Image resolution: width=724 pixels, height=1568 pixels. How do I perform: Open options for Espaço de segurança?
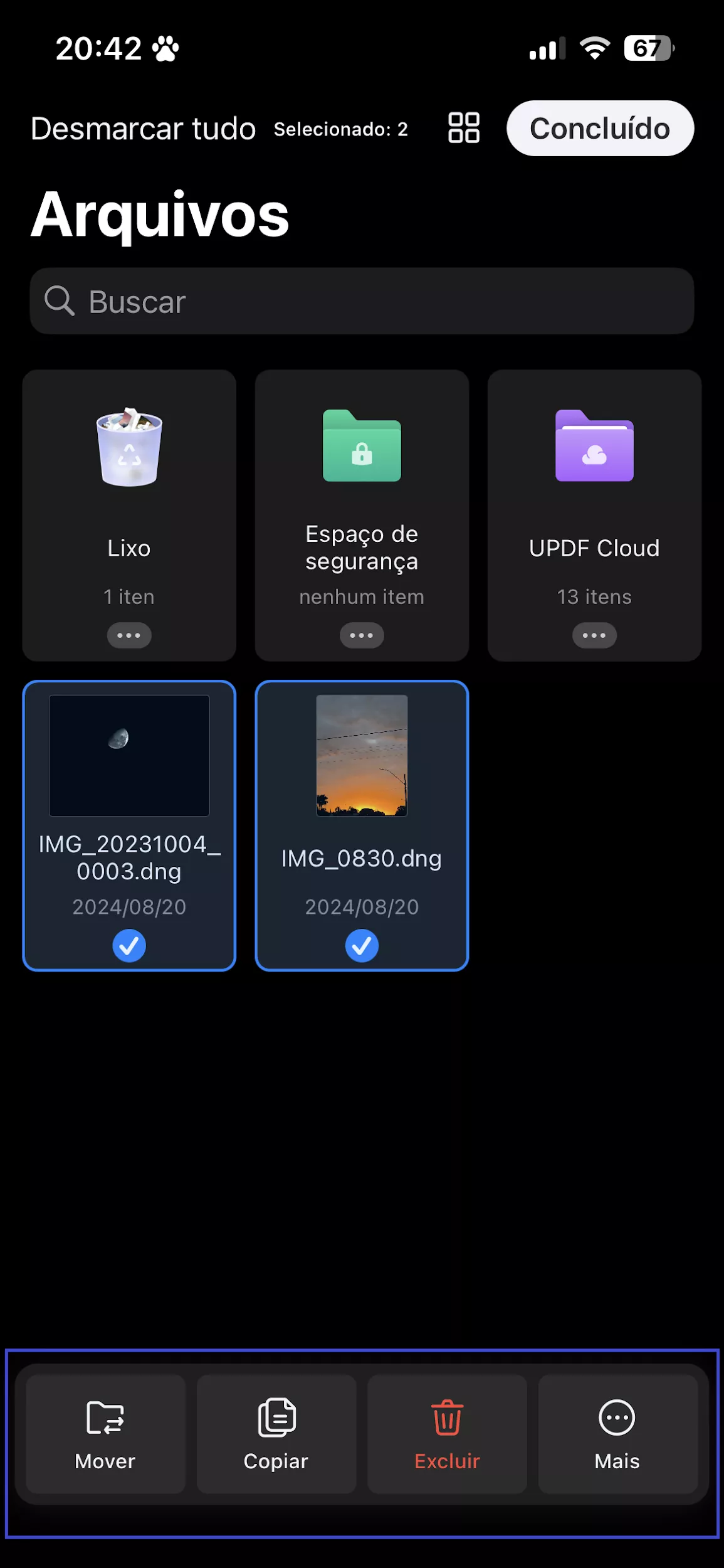[x=362, y=635]
